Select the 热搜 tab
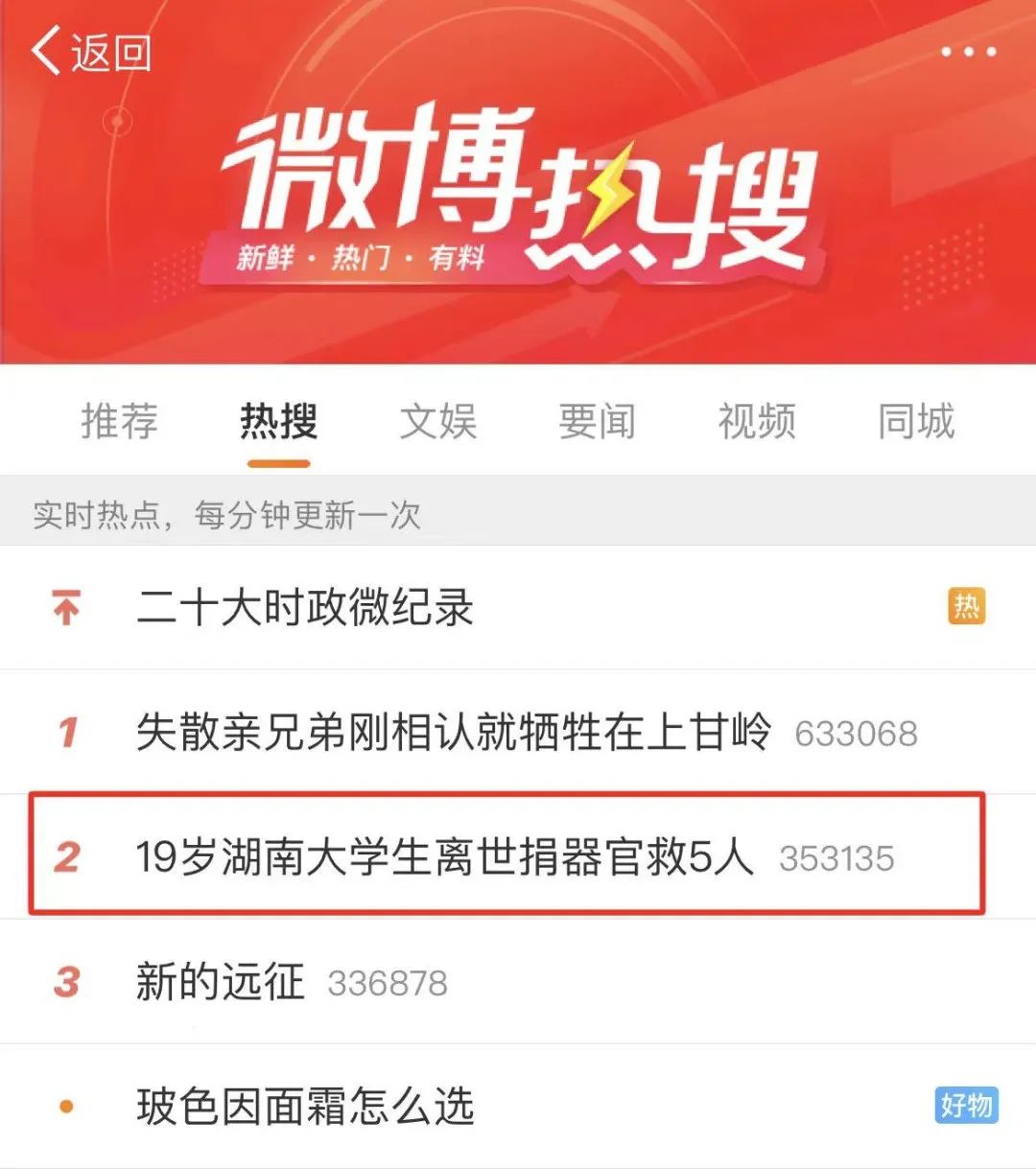The height and width of the screenshot is (1169, 1036). 278,421
